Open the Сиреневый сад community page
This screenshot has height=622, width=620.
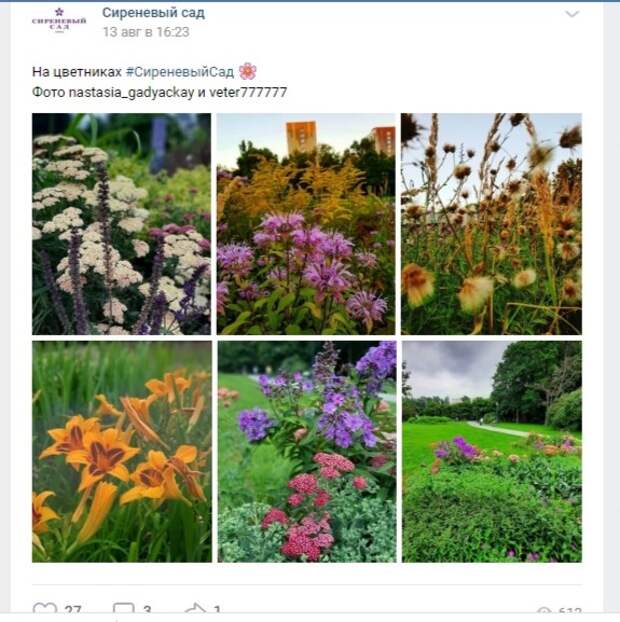point(153,13)
